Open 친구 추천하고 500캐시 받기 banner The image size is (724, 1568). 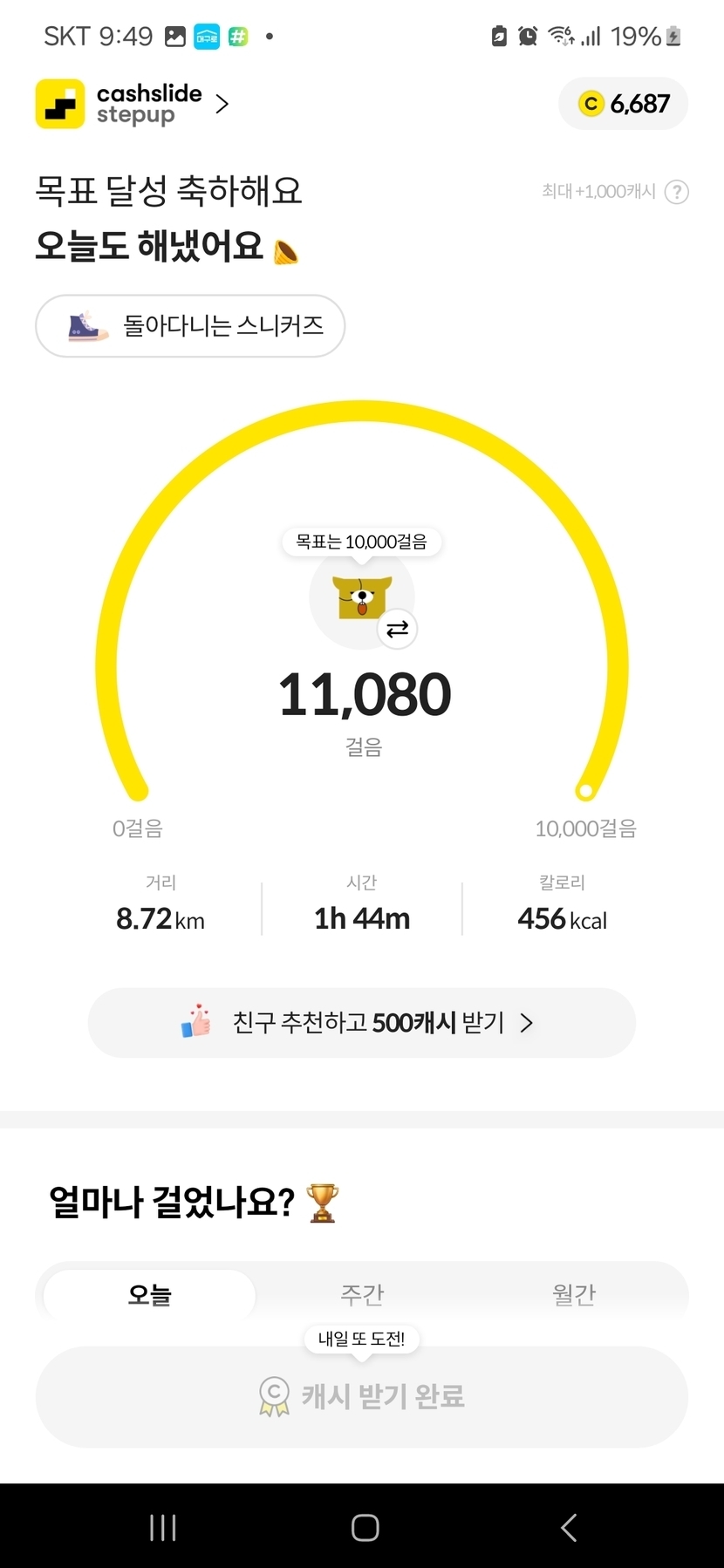coord(361,1022)
